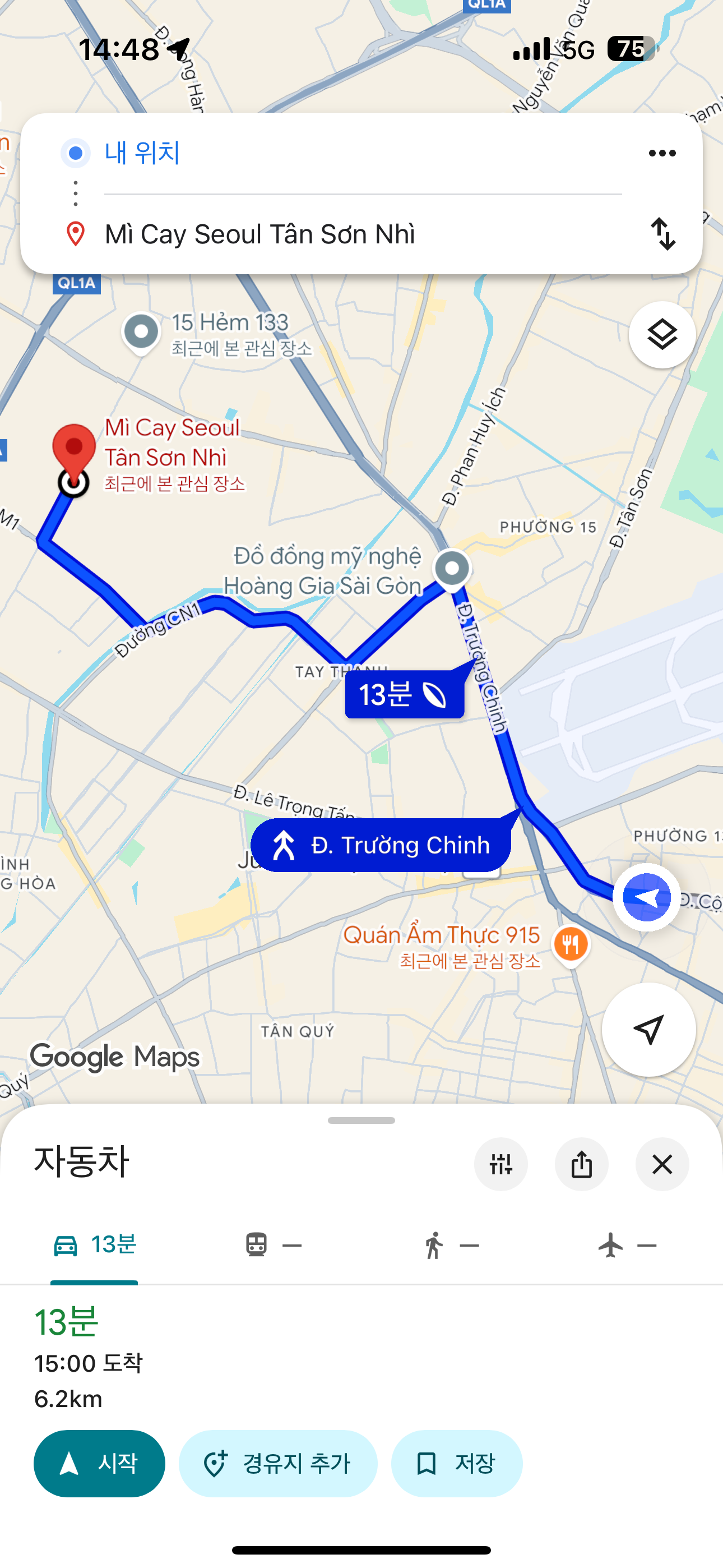
Task: Close the directions panel
Action: point(662,1164)
